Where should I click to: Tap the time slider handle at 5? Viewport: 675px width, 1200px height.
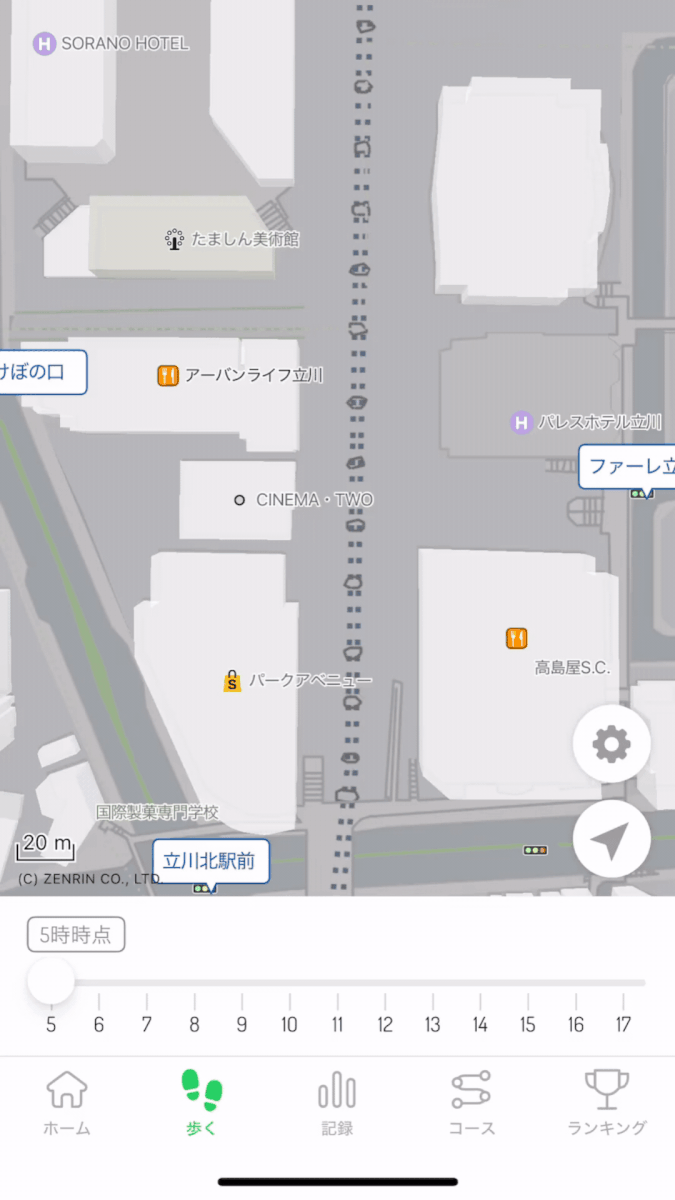pos(51,981)
